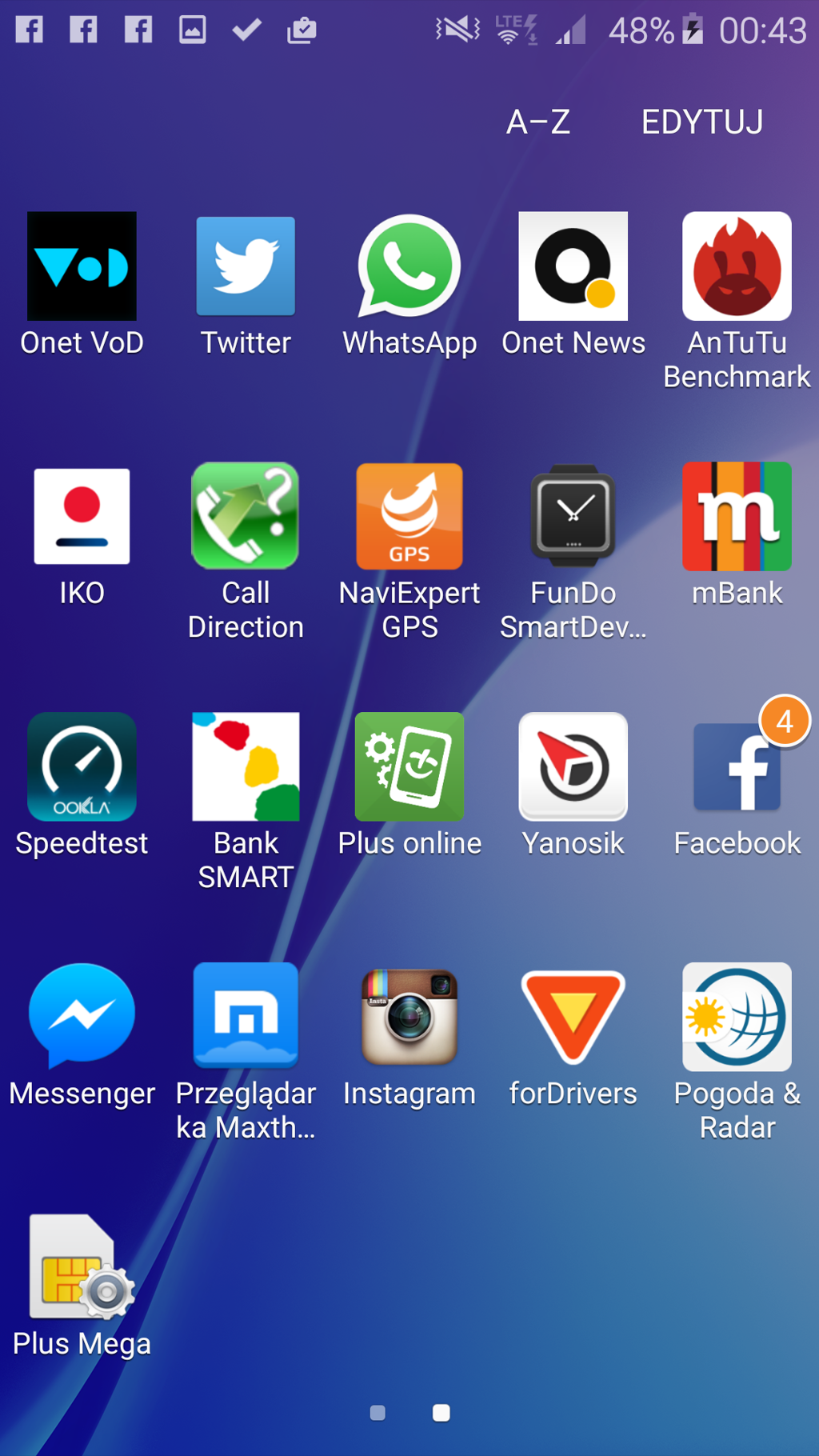Launch Instagram
This screenshot has width=819, height=1456.
coord(409,1016)
